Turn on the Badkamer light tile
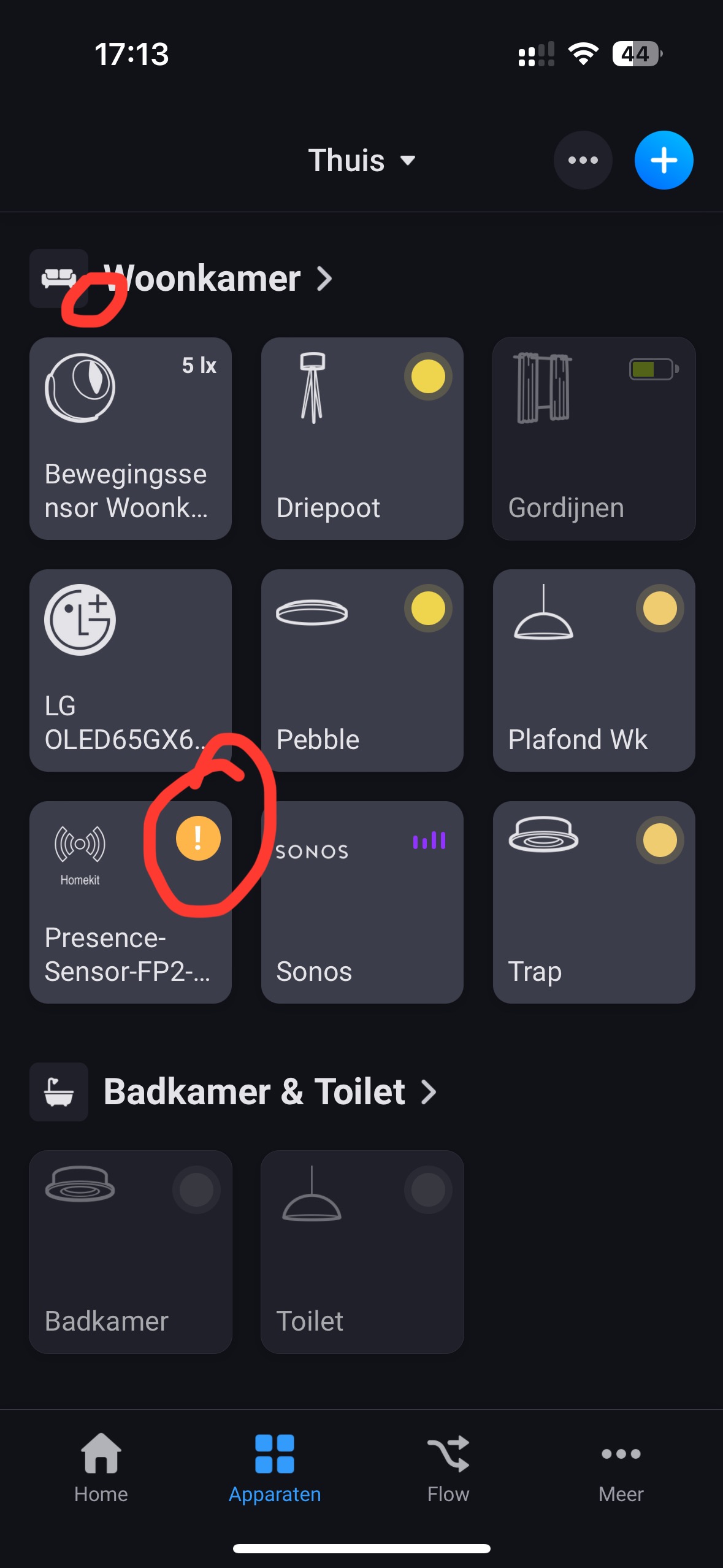This screenshot has height=1568, width=723. point(131,1251)
